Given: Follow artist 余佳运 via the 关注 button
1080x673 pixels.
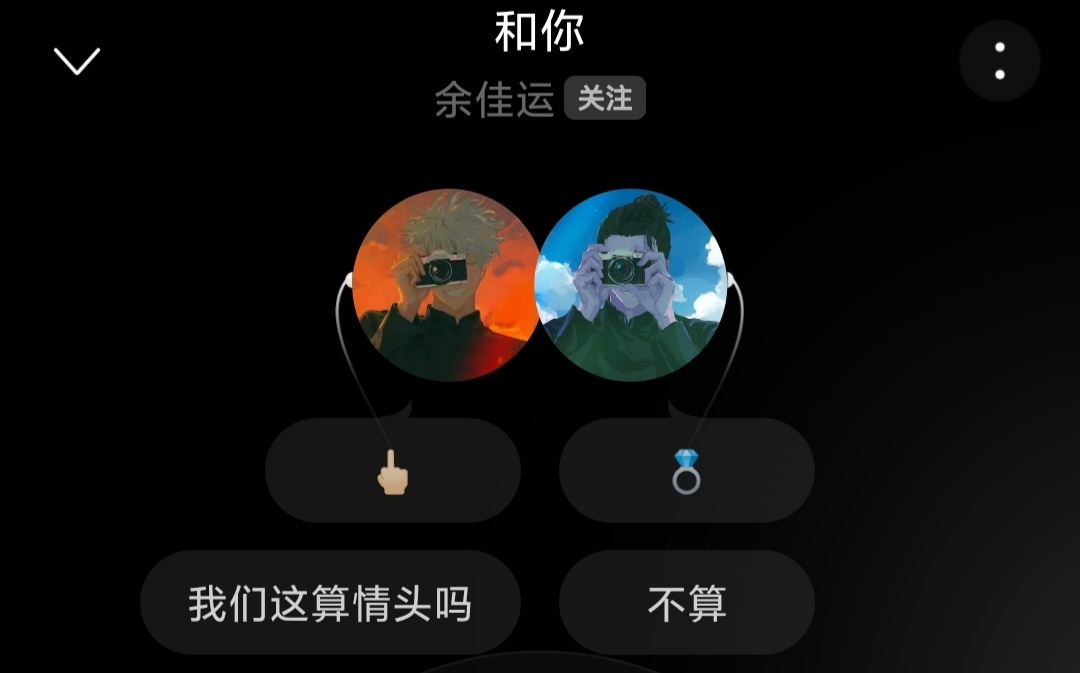Looking at the screenshot, I should 605,99.
